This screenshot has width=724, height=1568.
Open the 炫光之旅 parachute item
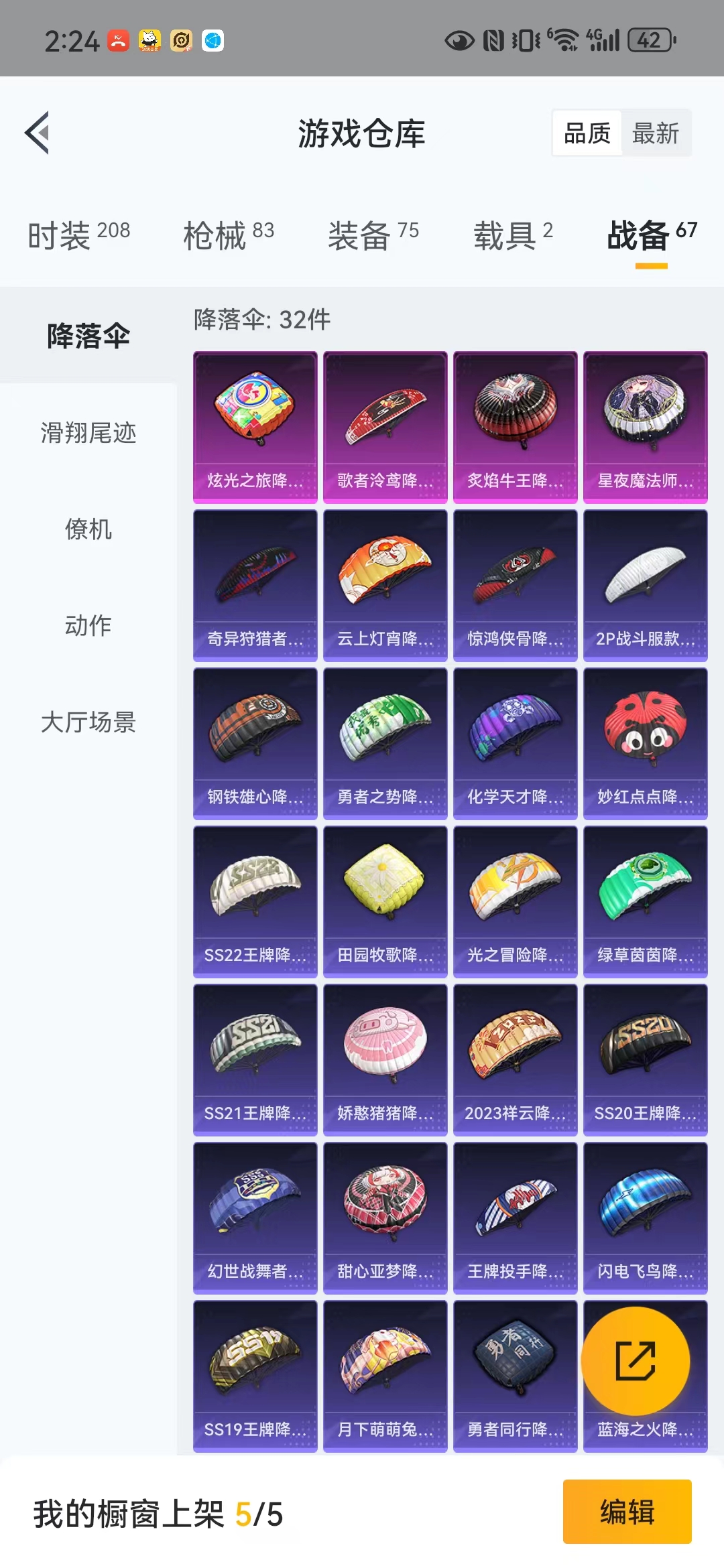tap(255, 428)
